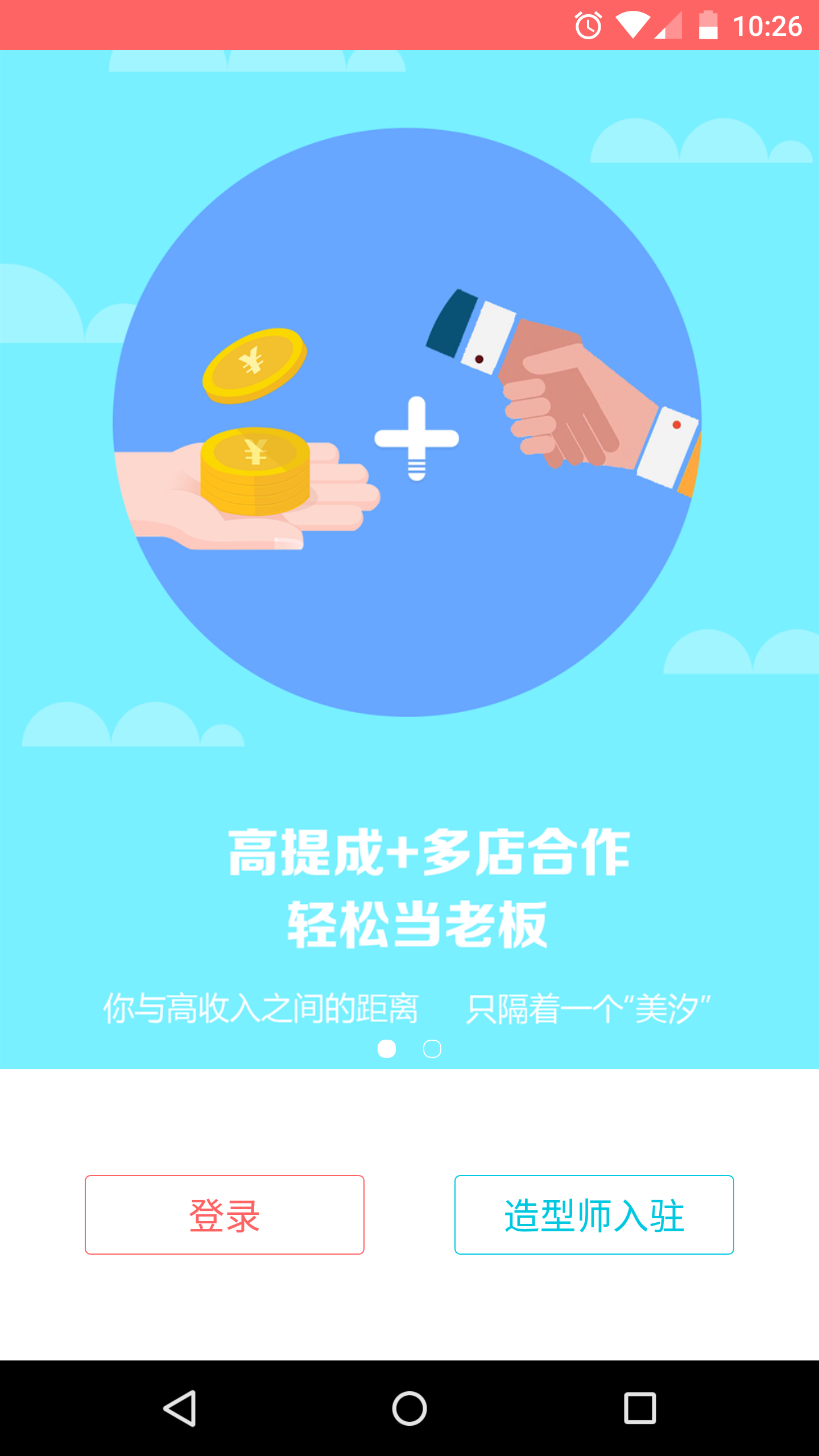Image resolution: width=819 pixels, height=1456 pixels.
Task: Go back using the system back button
Action: tap(180, 1408)
